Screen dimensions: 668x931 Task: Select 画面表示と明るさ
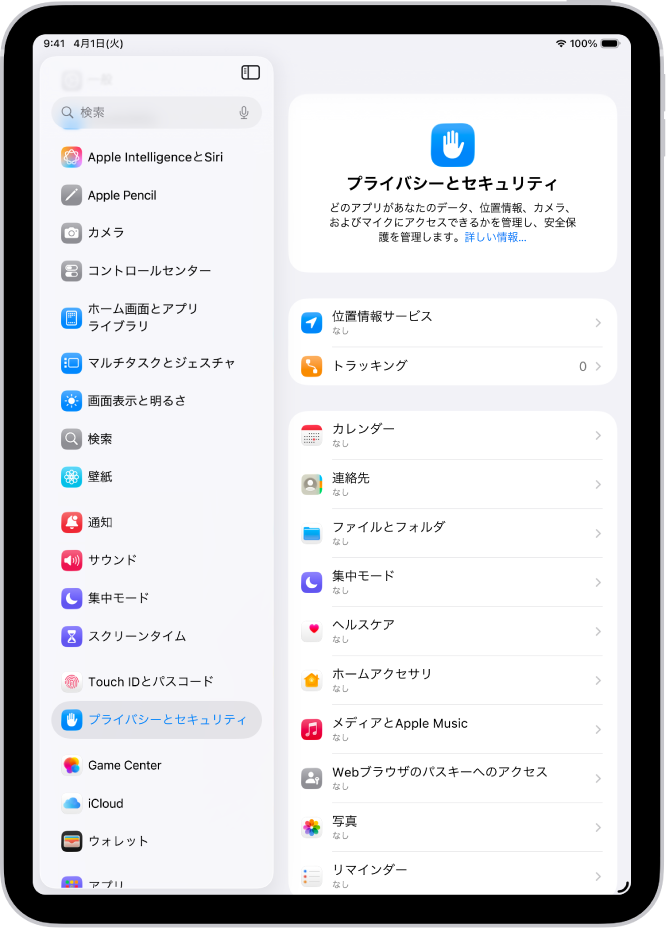137,401
